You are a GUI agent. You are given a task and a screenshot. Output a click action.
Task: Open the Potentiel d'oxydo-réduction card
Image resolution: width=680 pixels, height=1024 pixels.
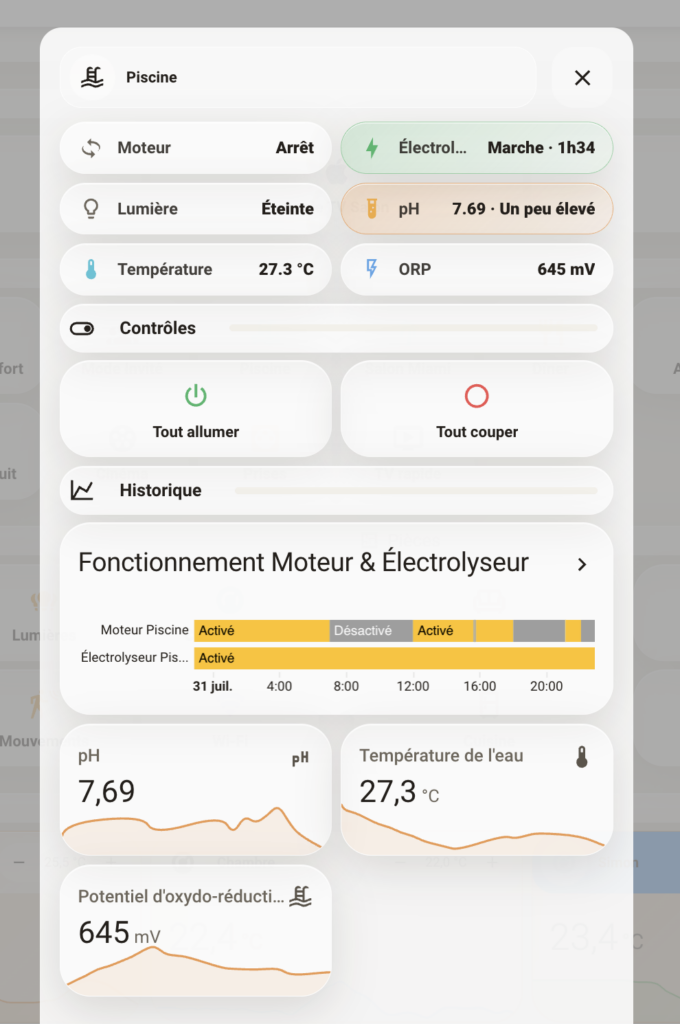pyautogui.click(x=196, y=931)
